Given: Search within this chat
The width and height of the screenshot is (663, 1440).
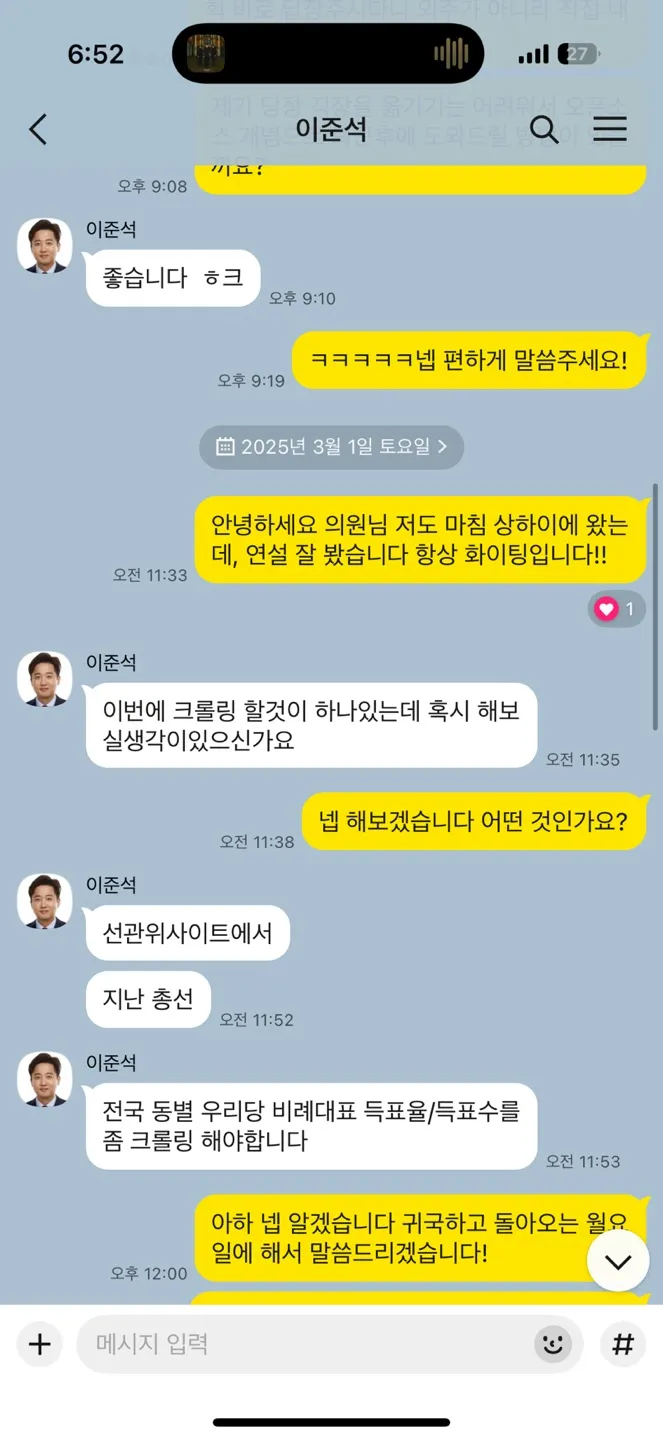Looking at the screenshot, I should pyautogui.click(x=544, y=129).
